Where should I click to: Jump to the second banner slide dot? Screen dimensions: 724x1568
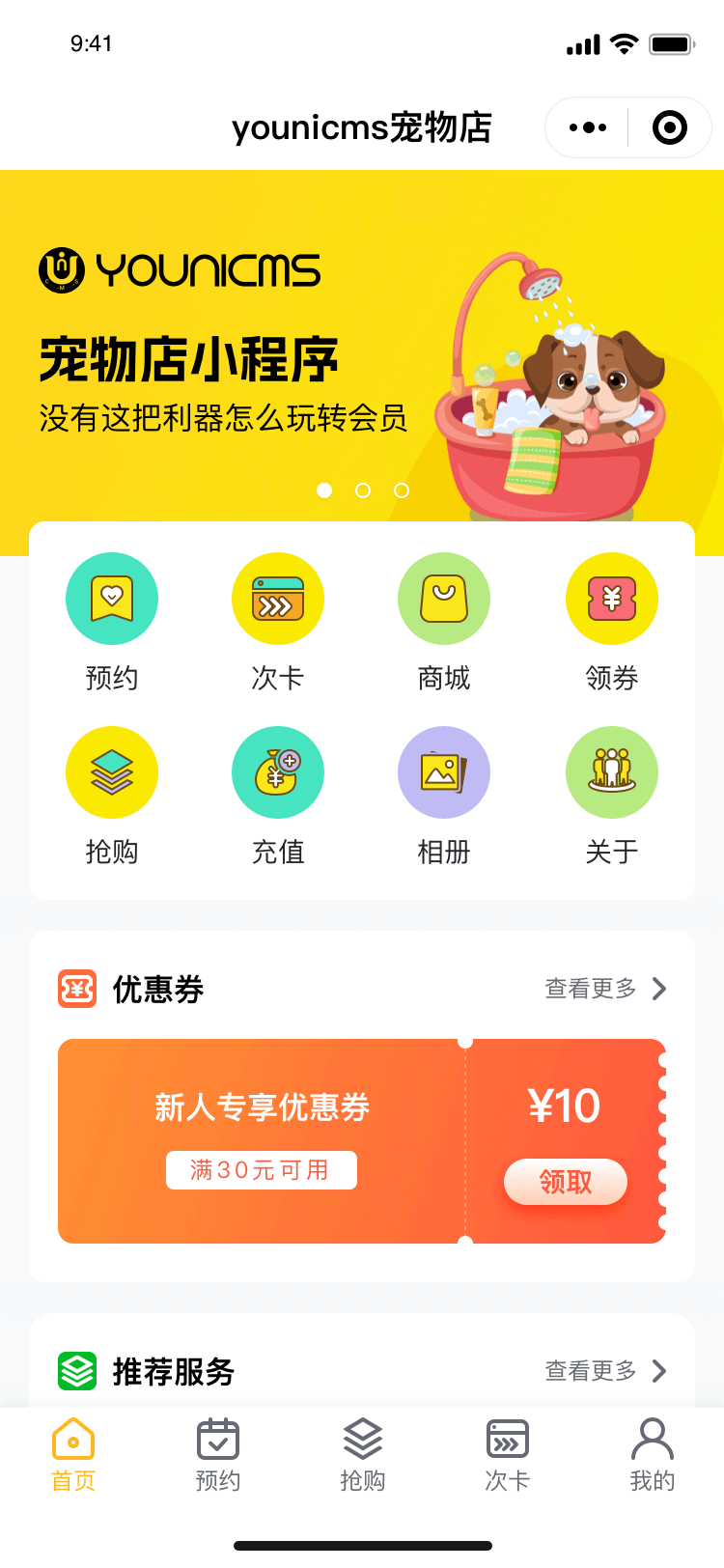tap(363, 490)
